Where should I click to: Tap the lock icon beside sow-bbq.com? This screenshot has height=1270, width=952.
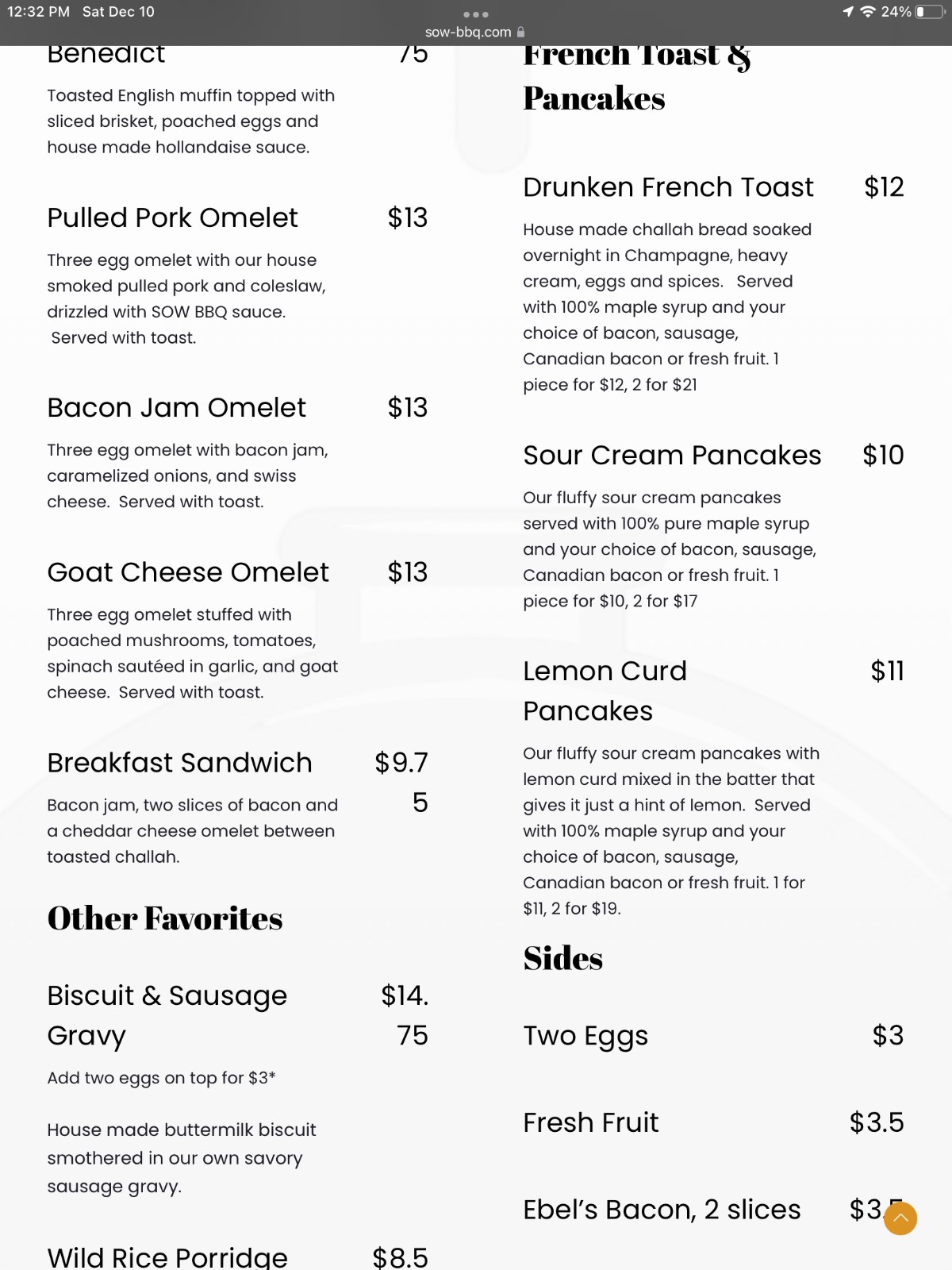(522, 33)
